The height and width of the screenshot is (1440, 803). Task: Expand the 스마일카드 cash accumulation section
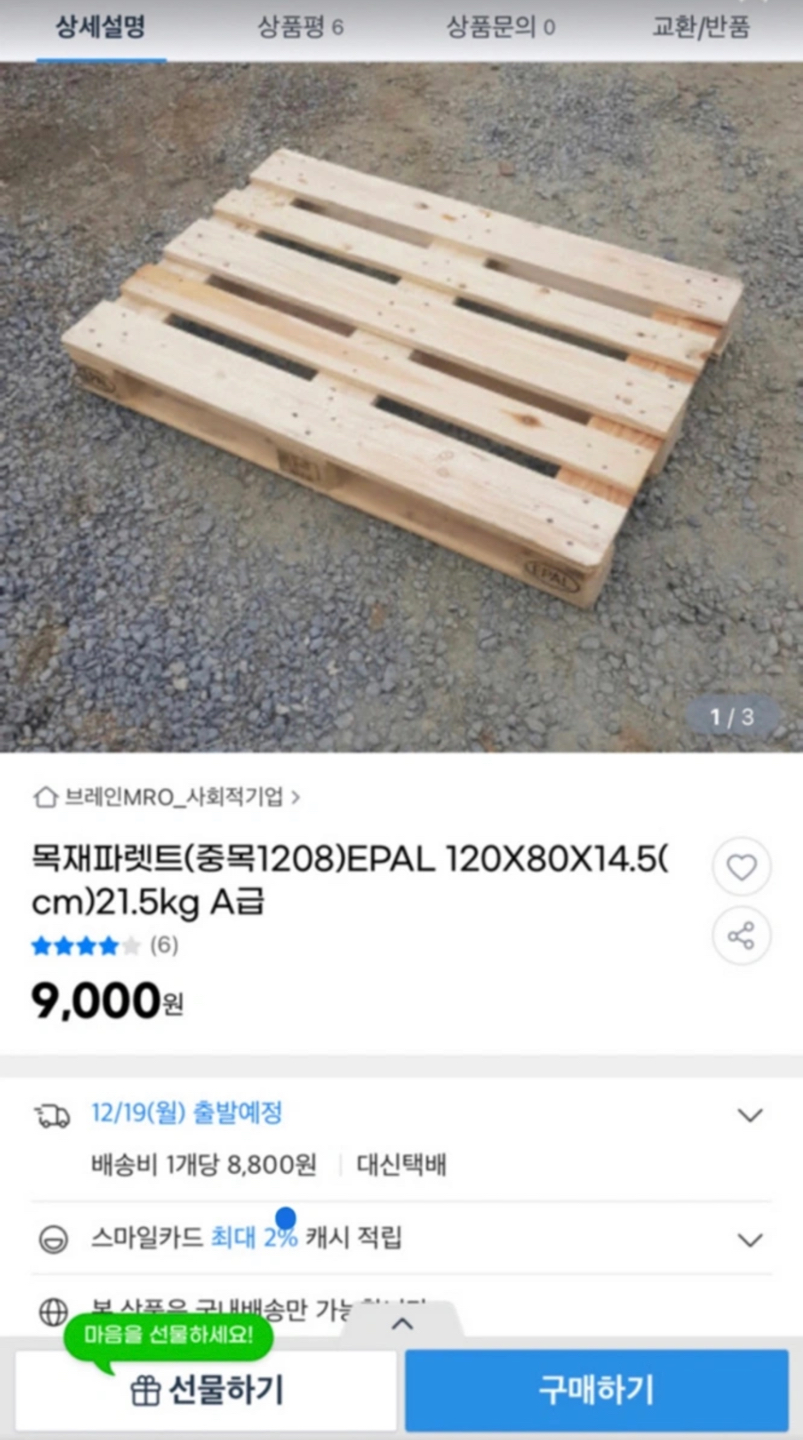[750, 1240]
